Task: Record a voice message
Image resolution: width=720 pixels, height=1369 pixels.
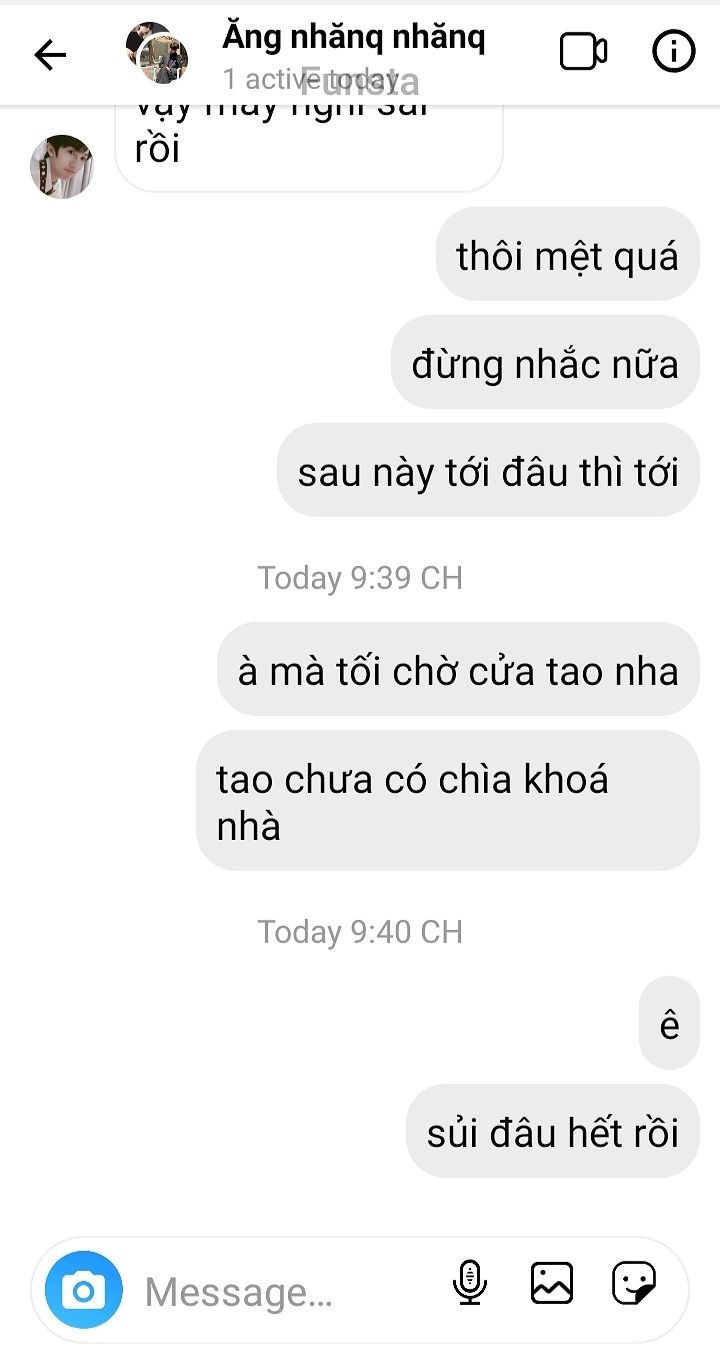Action: point(469,1282)
